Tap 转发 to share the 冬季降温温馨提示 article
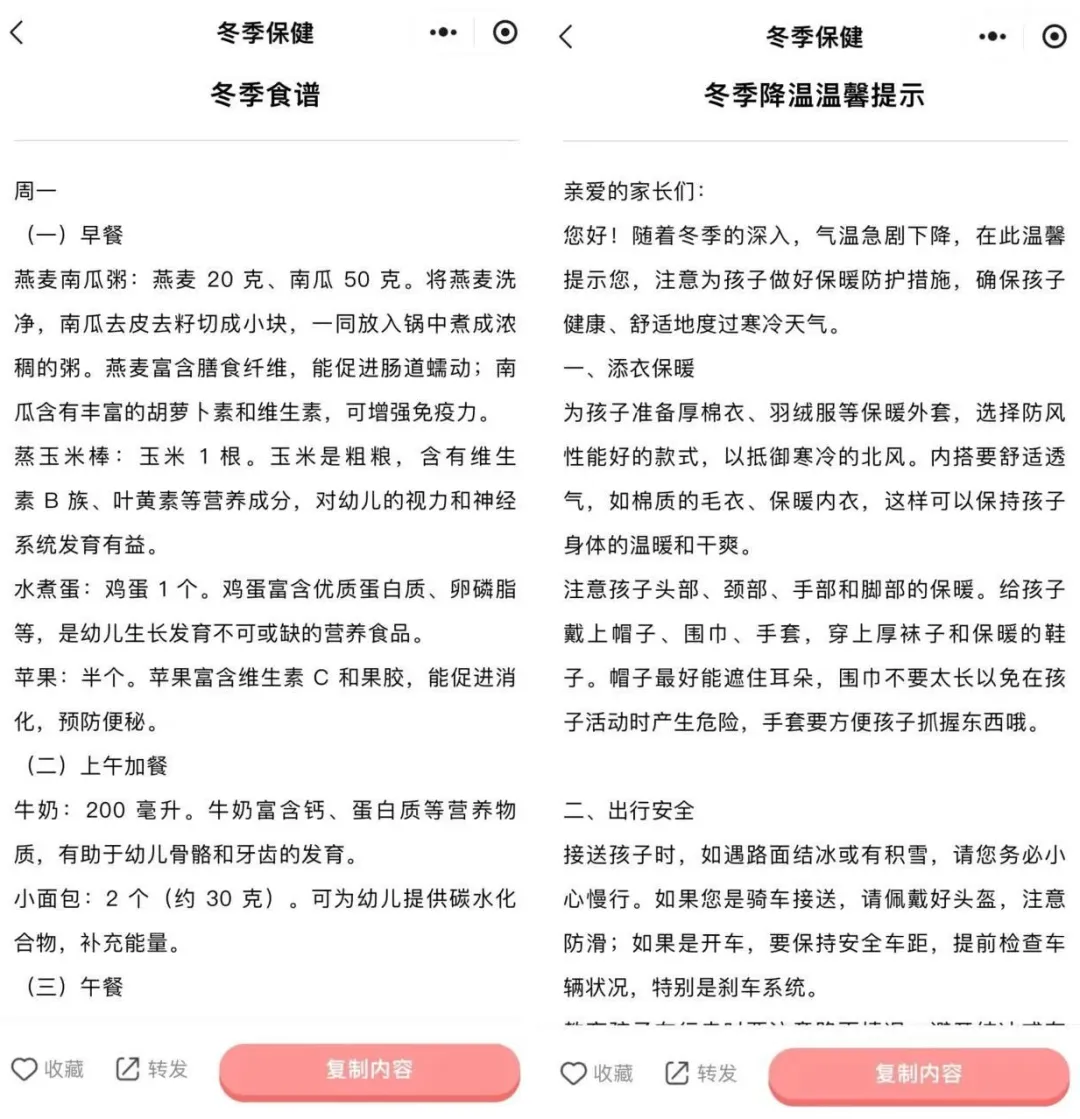The width and height of the screenshot is (1080, 1119). point(701,1073)
